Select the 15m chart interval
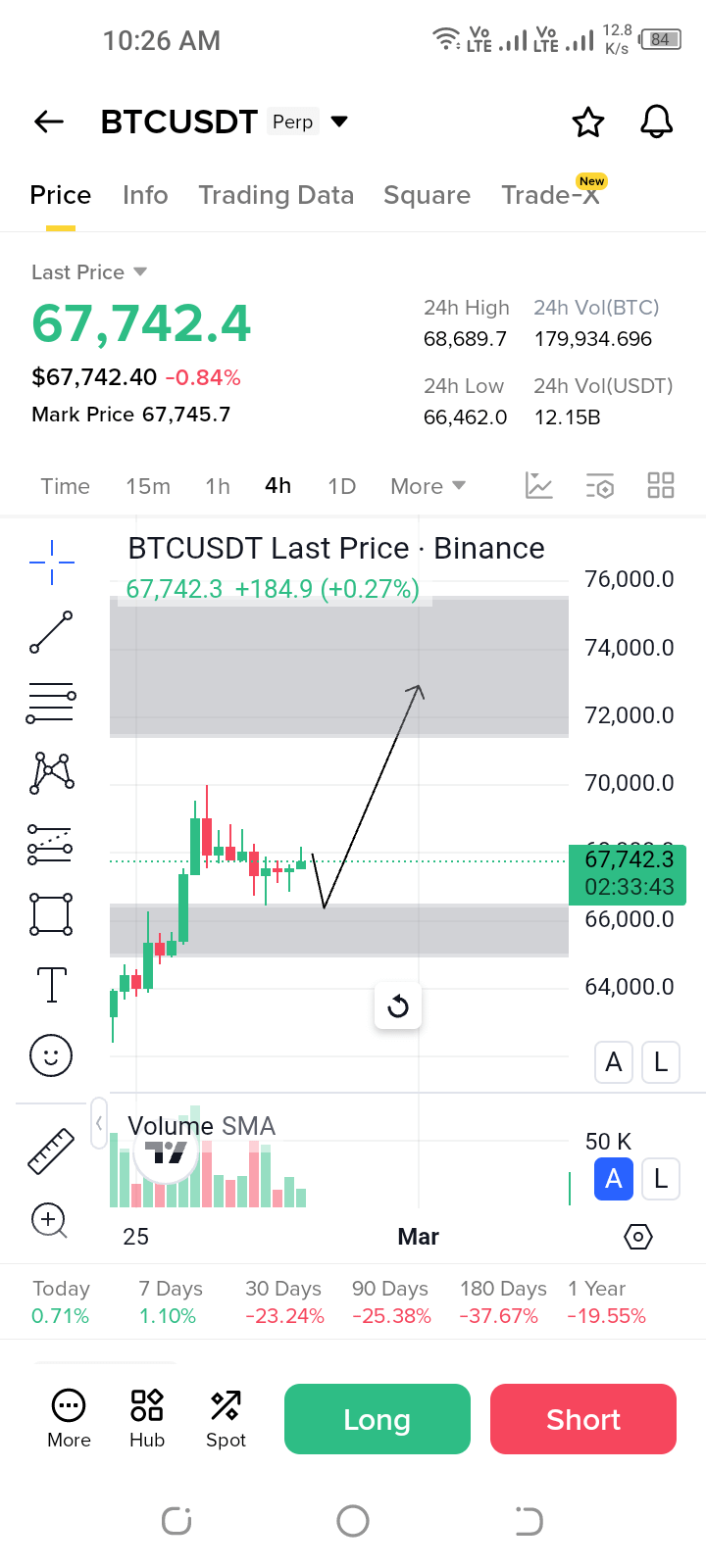Viewport: 706px width, 1568px height. 148,486
